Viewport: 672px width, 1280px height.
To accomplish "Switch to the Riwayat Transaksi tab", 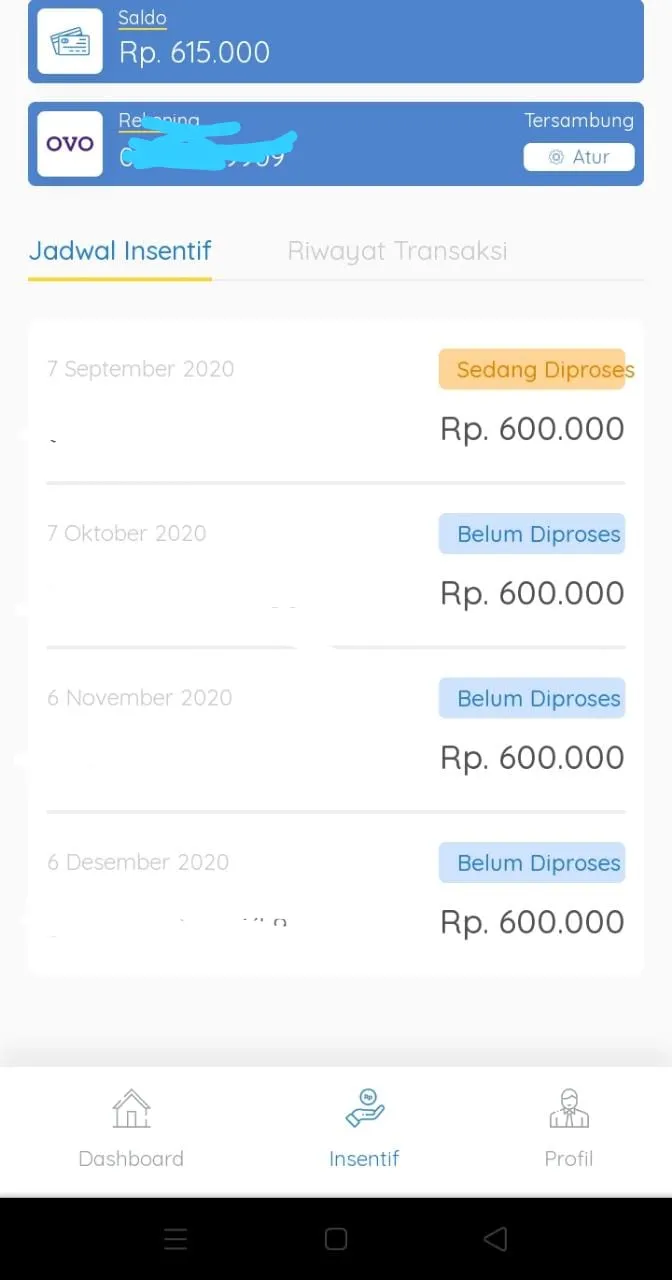I will coord(397,250).
